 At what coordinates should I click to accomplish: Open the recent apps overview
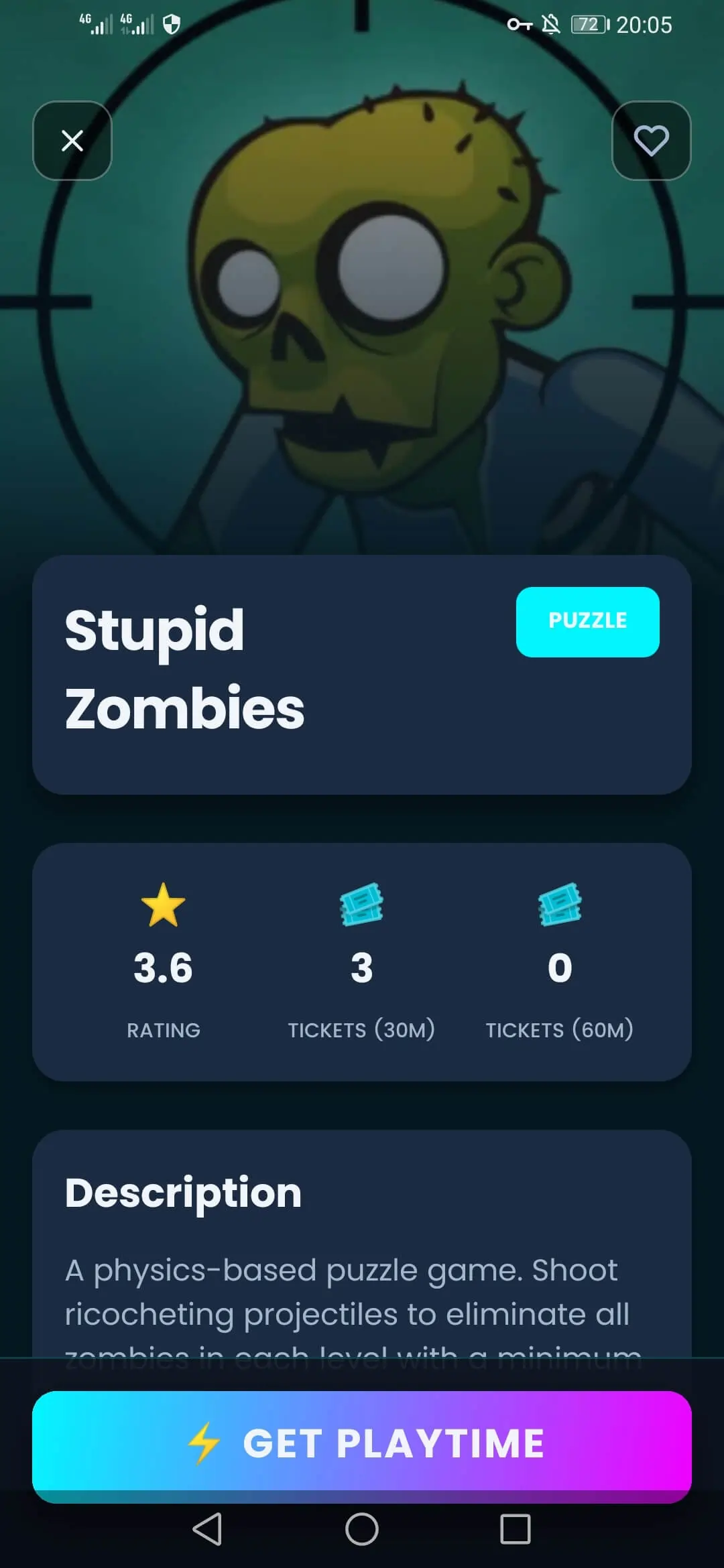pos(515,1529)
